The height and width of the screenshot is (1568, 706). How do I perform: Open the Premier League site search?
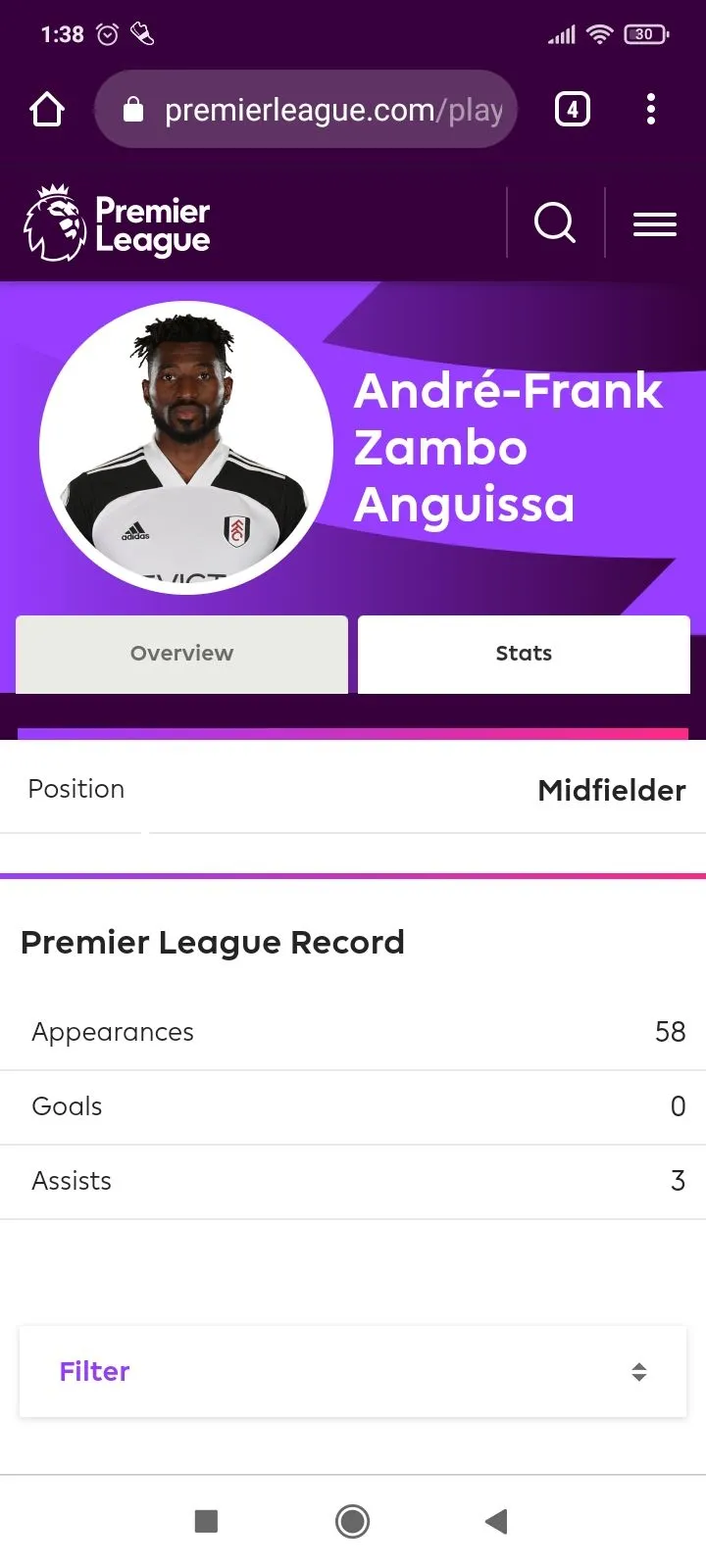[x=555, y=223]
